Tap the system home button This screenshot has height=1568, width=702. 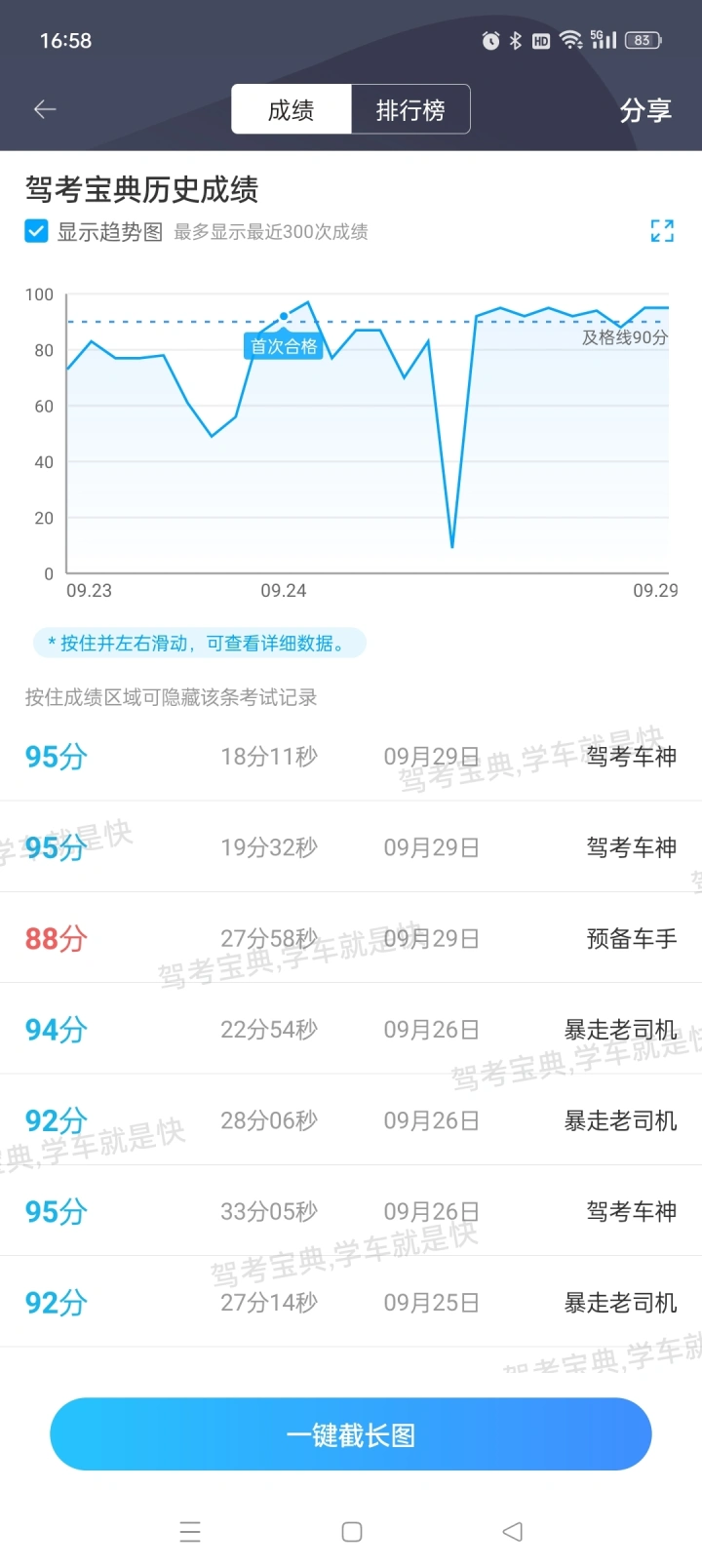[x=352, y=1532]
